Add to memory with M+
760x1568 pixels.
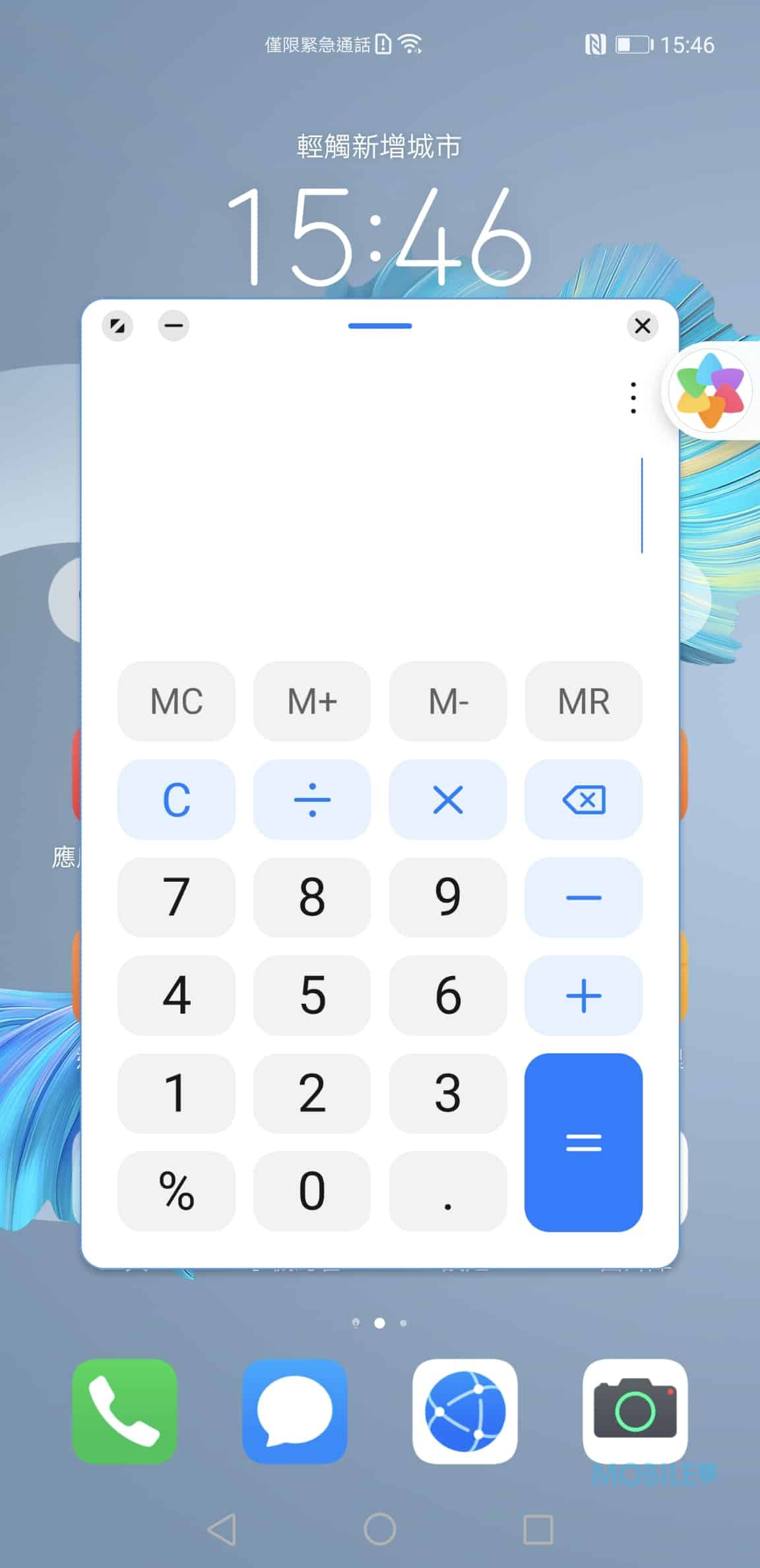312,702
